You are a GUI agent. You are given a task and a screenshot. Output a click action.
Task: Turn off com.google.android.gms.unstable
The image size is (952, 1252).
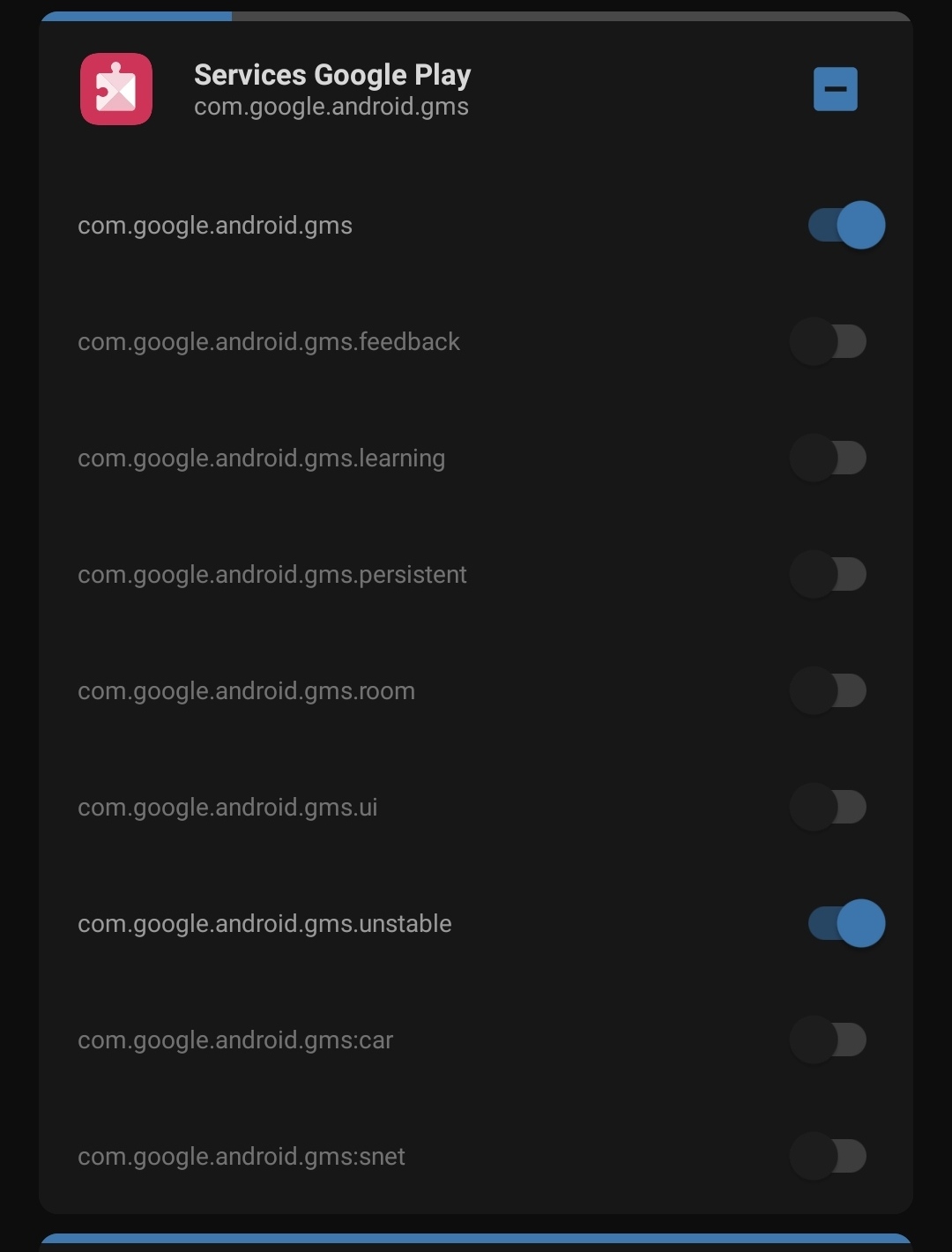click(x=846, y=923)
